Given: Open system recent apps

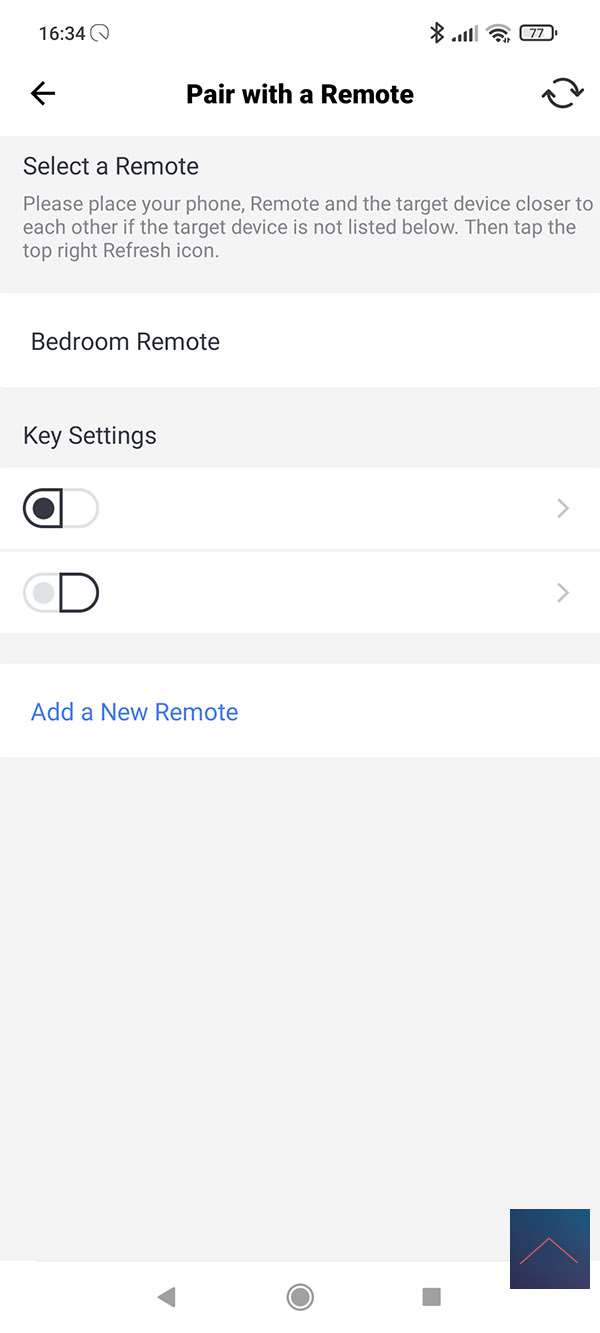Looking at the screenshot, I should tap(431, 1297).
